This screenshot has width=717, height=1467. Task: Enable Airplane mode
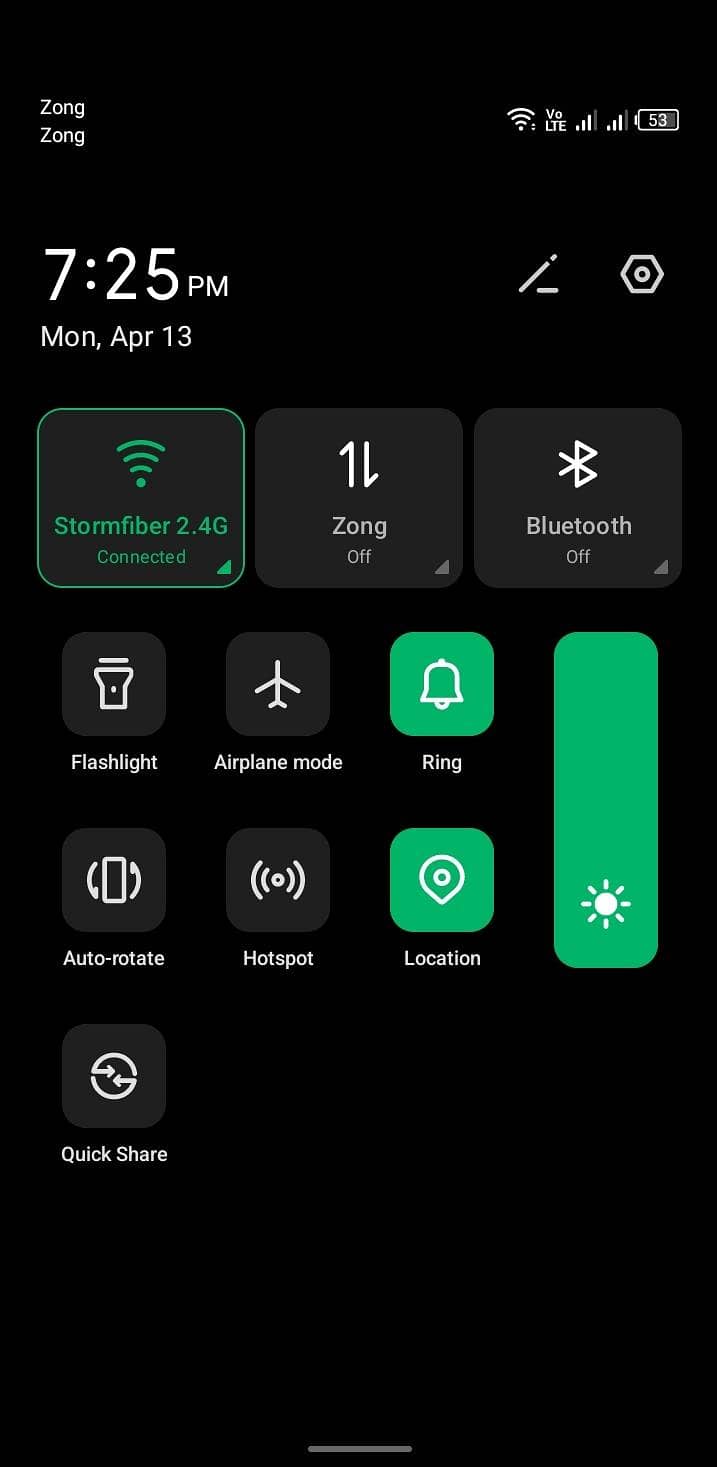click(278, 684)
